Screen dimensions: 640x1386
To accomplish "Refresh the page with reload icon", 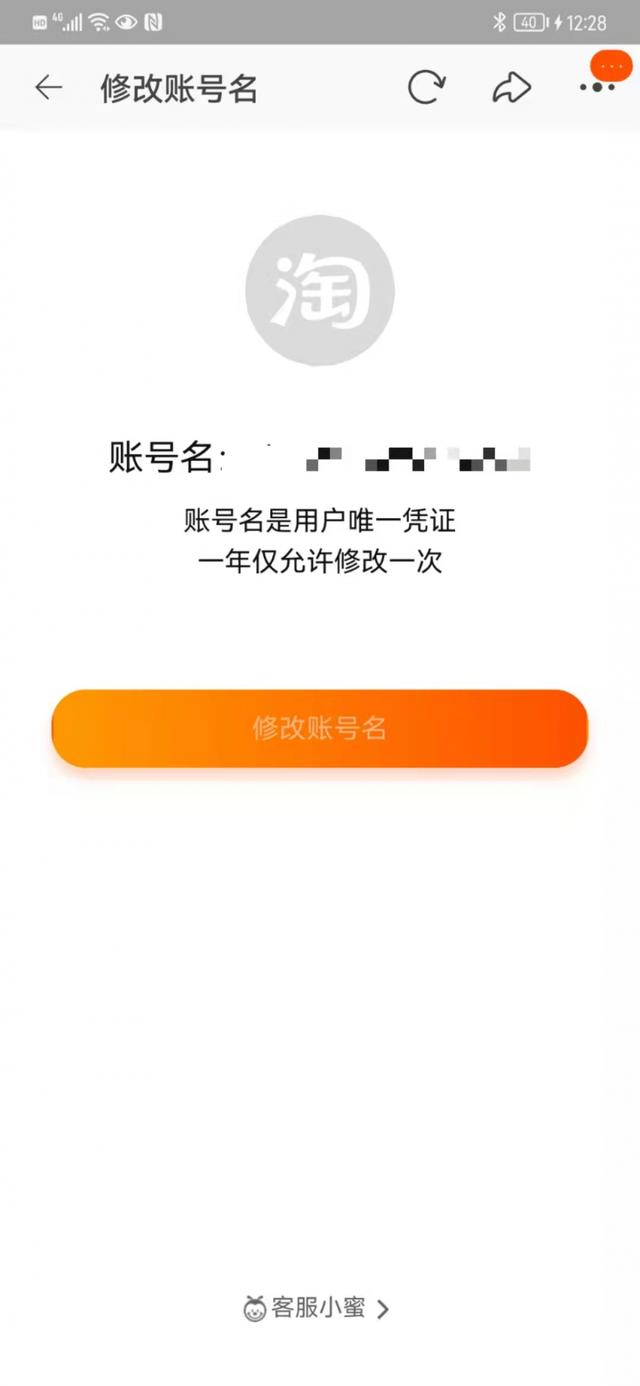I will pyautogui.click(x=426, y=88).
